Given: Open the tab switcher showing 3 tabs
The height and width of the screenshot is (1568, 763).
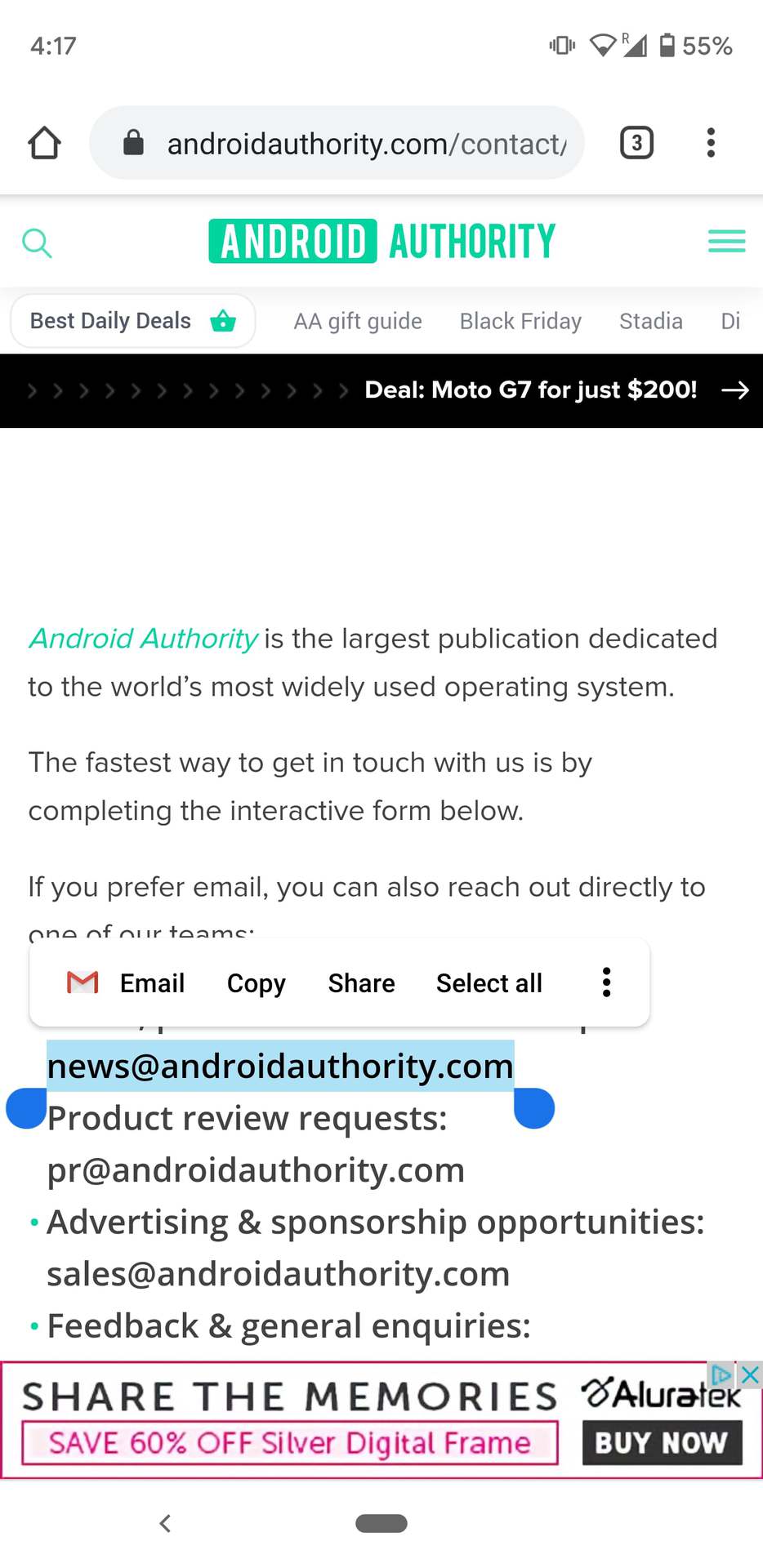Looking at the screenshot, I should 636,143.
